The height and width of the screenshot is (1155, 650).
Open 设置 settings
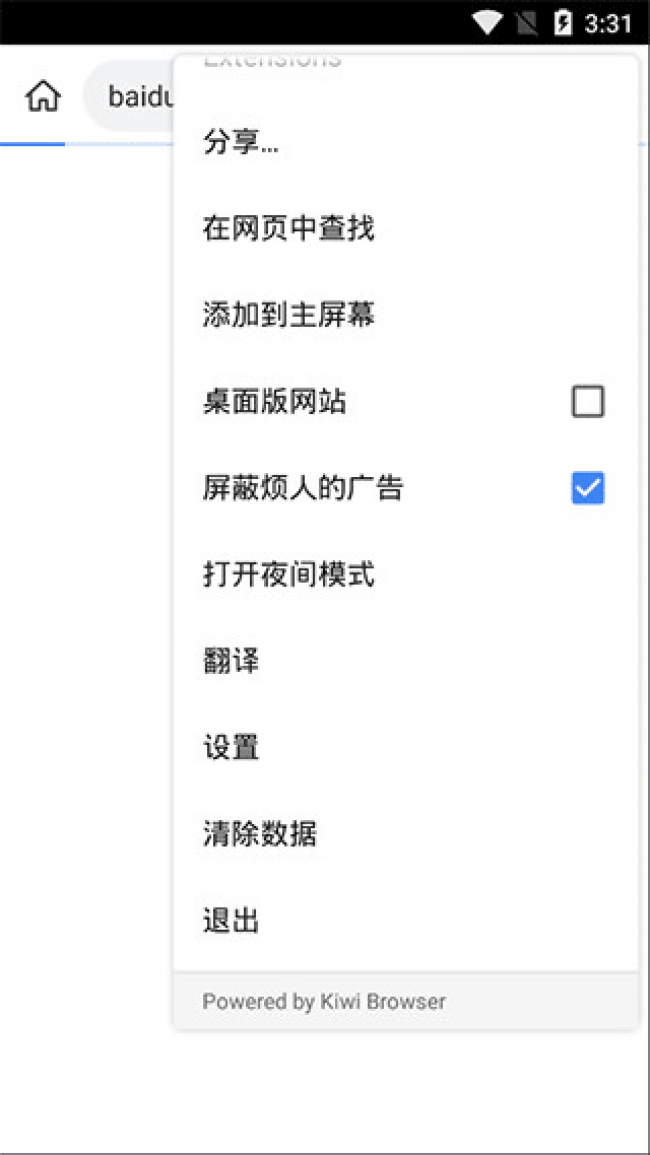click(x=231, y=747)
